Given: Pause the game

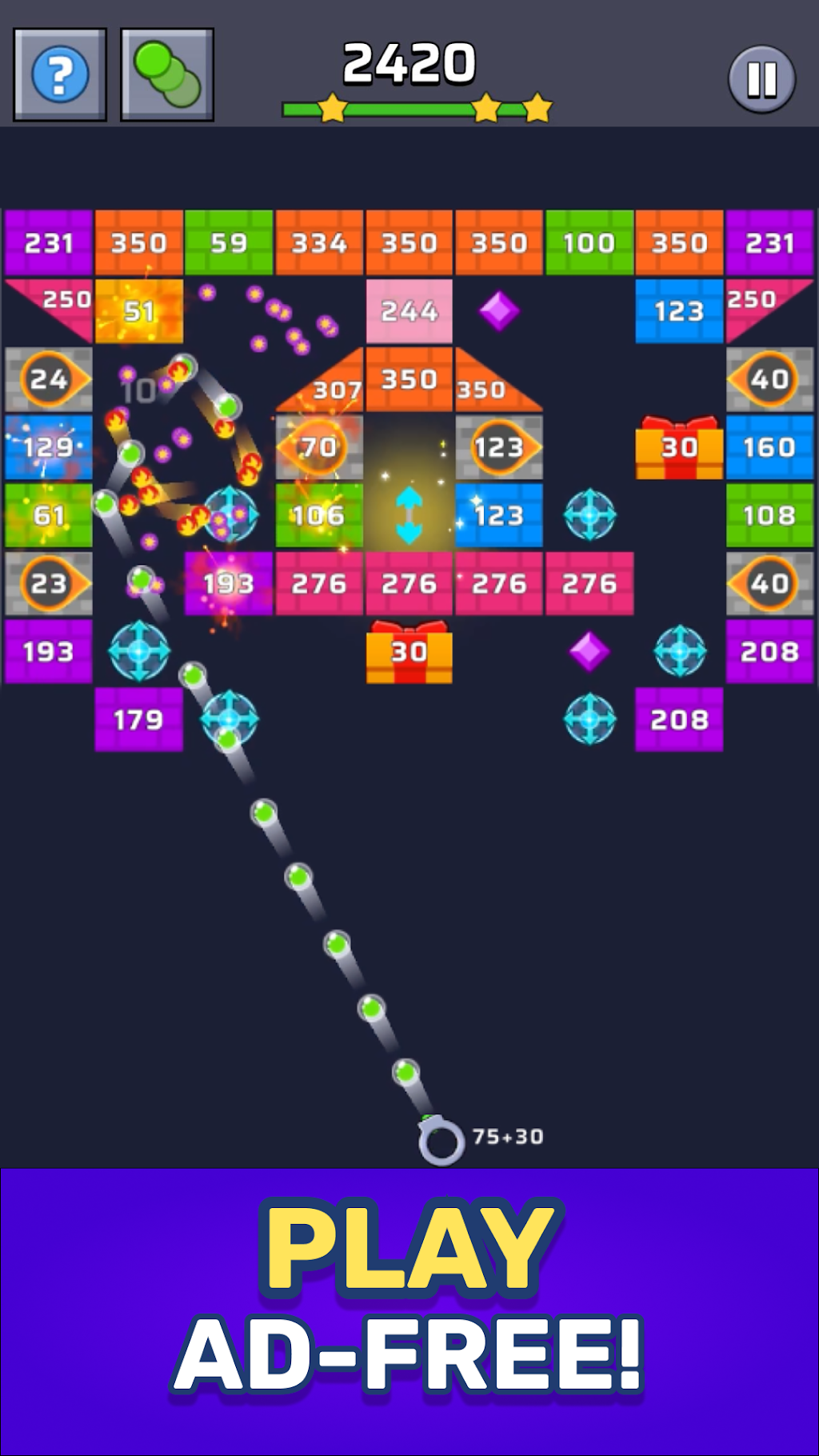Looking at the screenshot, I should (761, 78).
